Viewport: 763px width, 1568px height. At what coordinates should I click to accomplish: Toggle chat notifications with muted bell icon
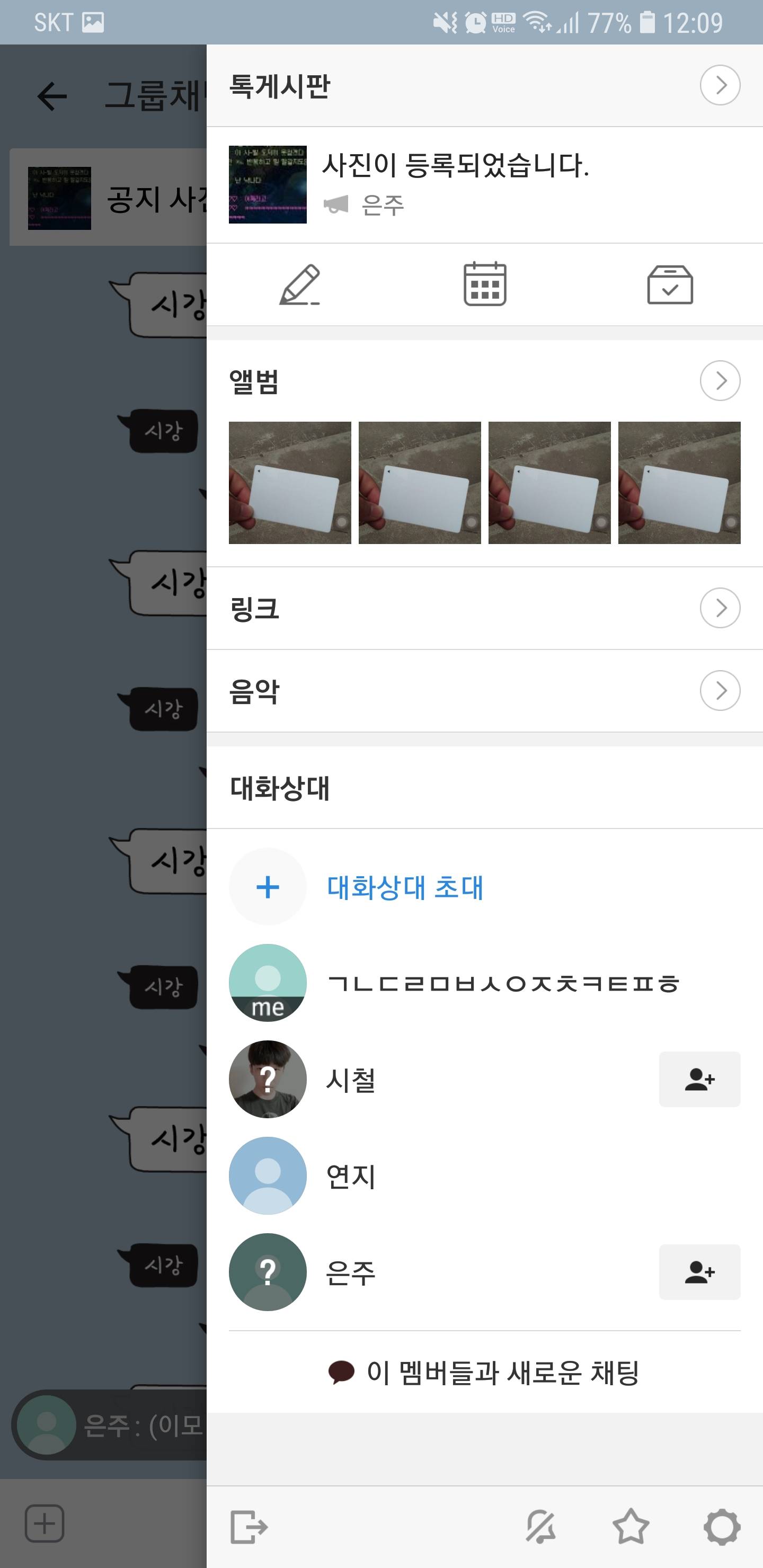coord(540,1527)
